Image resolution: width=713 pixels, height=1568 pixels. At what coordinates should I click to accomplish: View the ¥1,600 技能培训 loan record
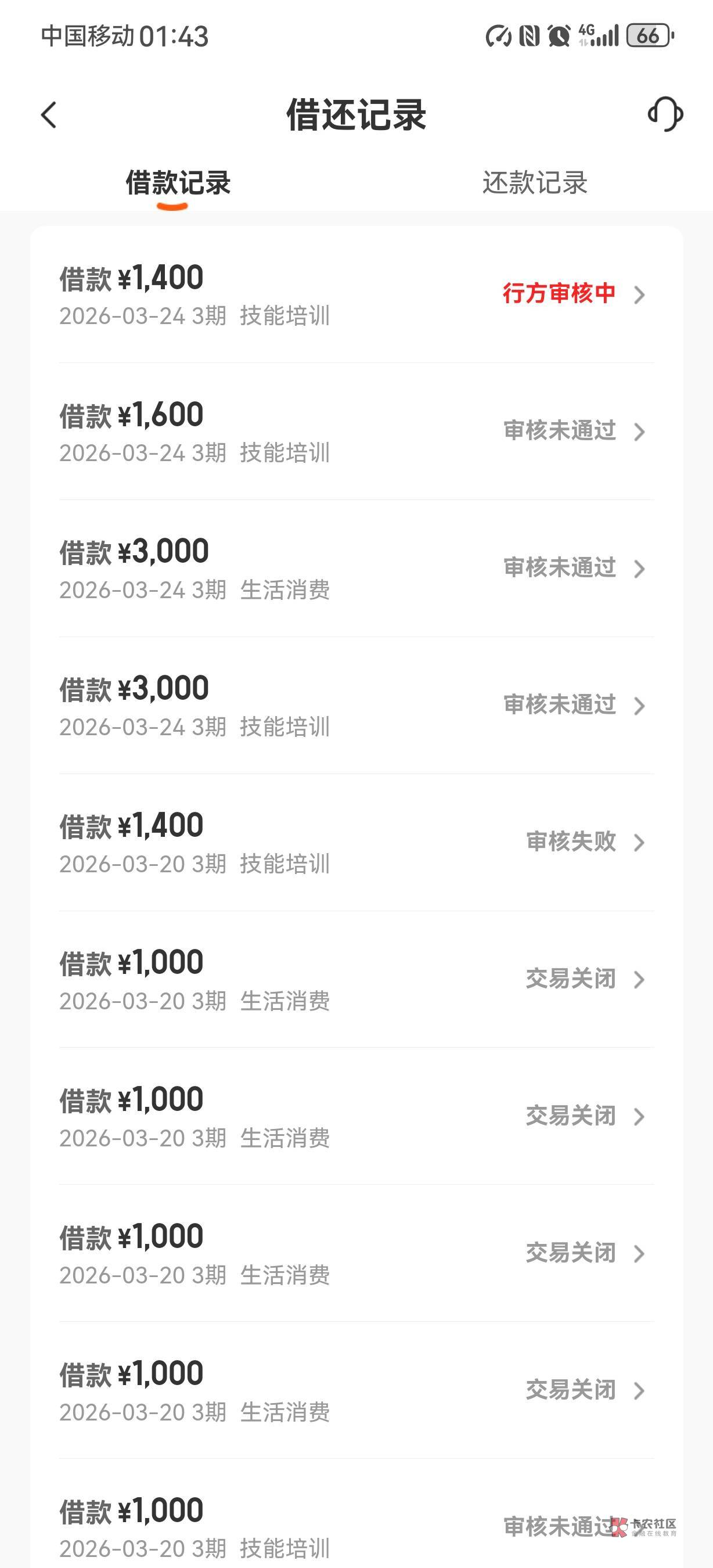coord(356,431)
